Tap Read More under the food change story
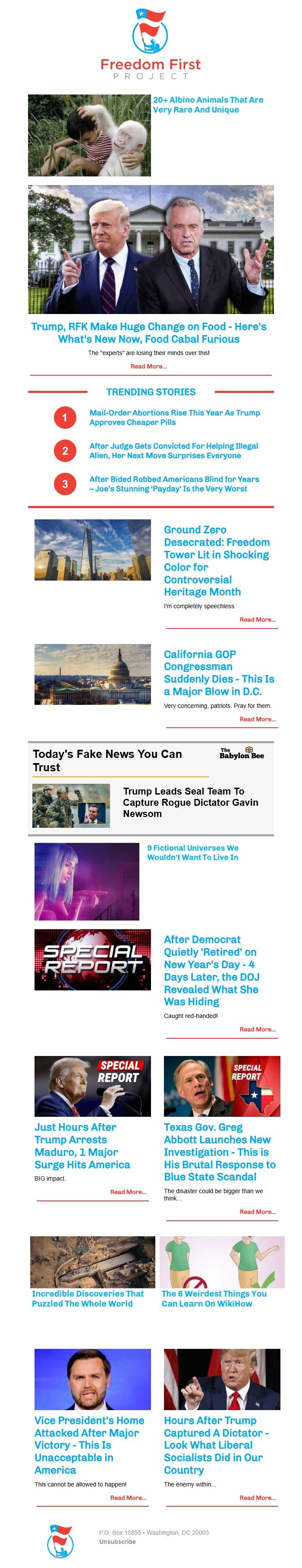Screen dimensions: 302x1568 [148, 366]
